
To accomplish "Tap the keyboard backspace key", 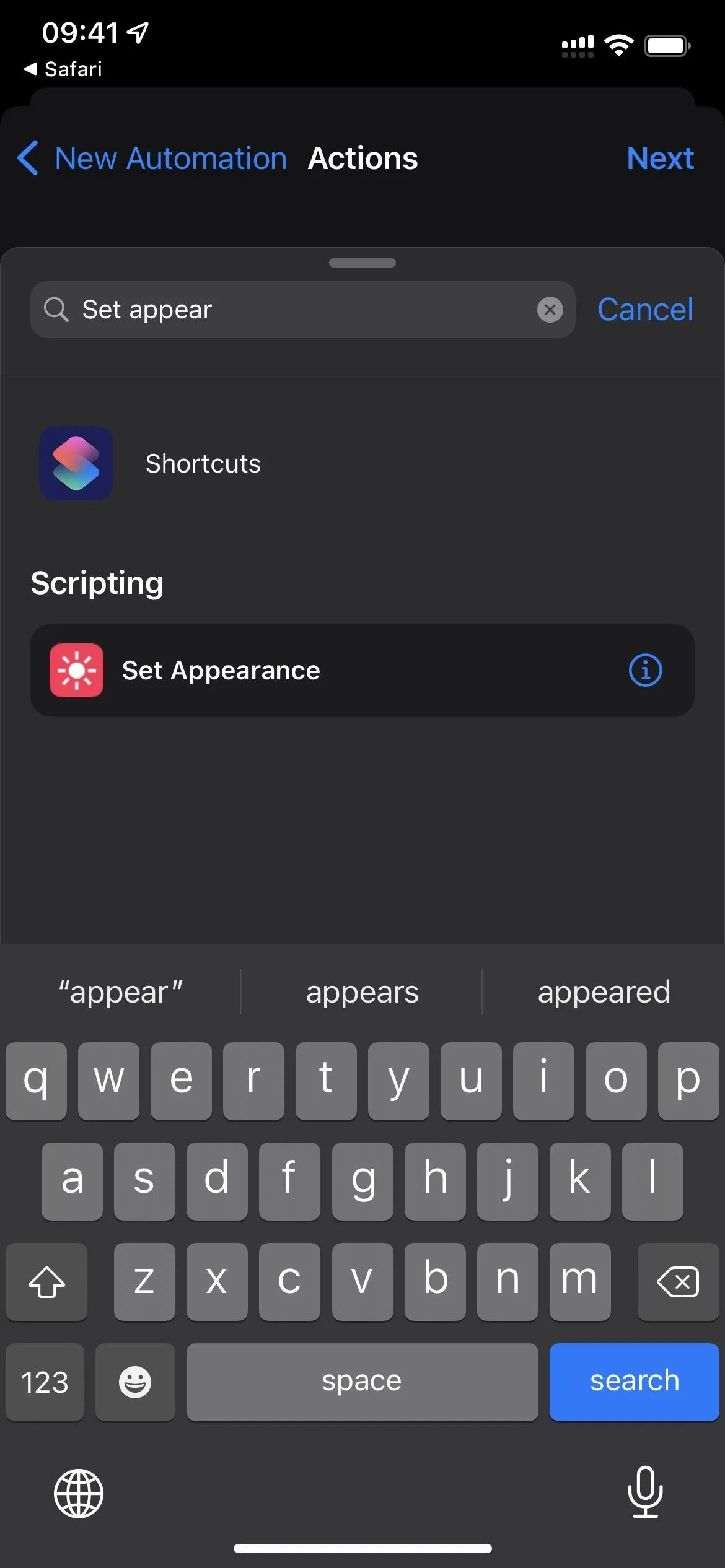I will point(678,1281).
